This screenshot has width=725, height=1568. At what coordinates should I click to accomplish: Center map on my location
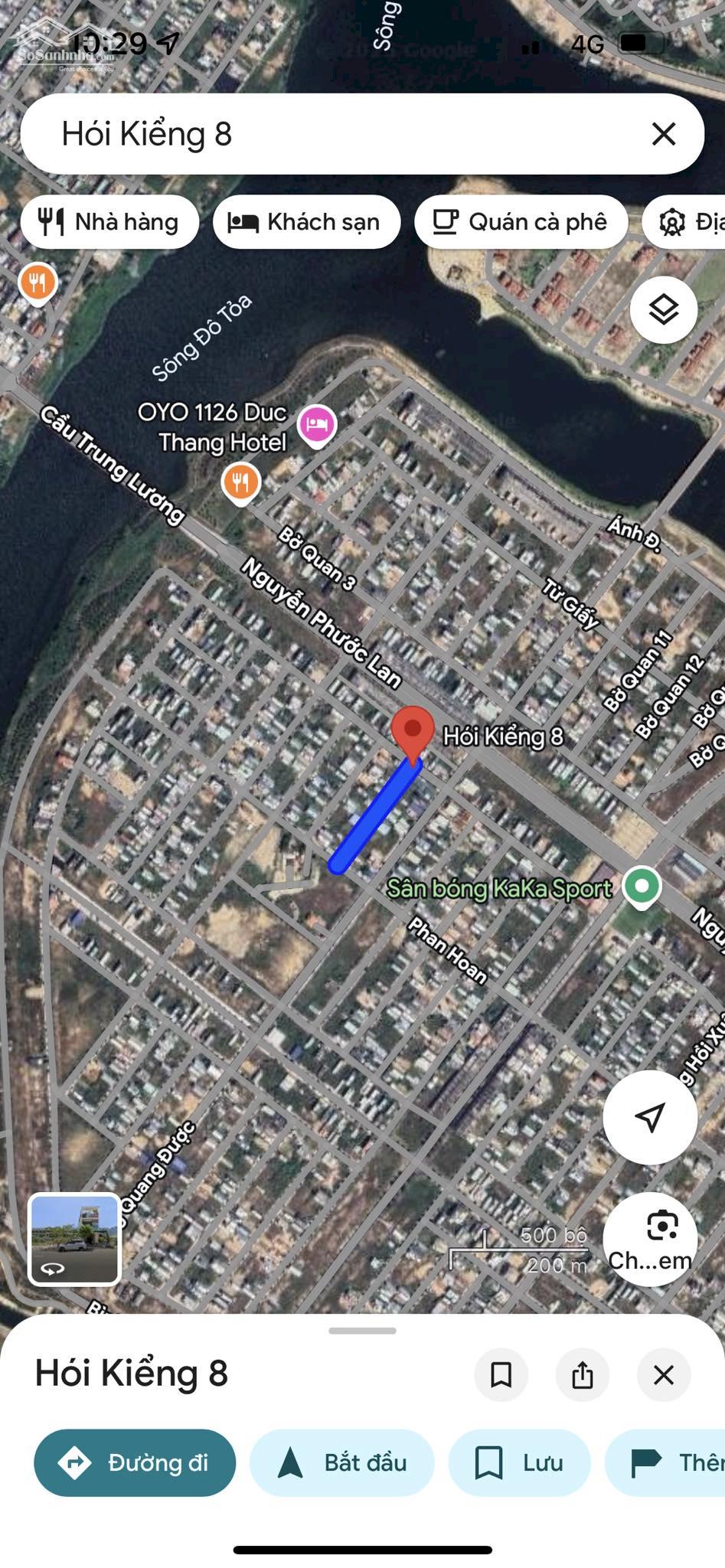click(x=650, y=1117)
